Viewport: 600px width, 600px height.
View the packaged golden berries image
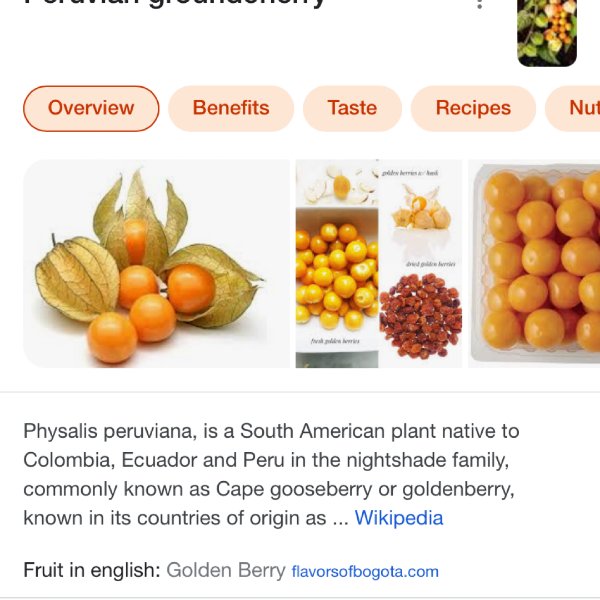click(x=536, y=264)
